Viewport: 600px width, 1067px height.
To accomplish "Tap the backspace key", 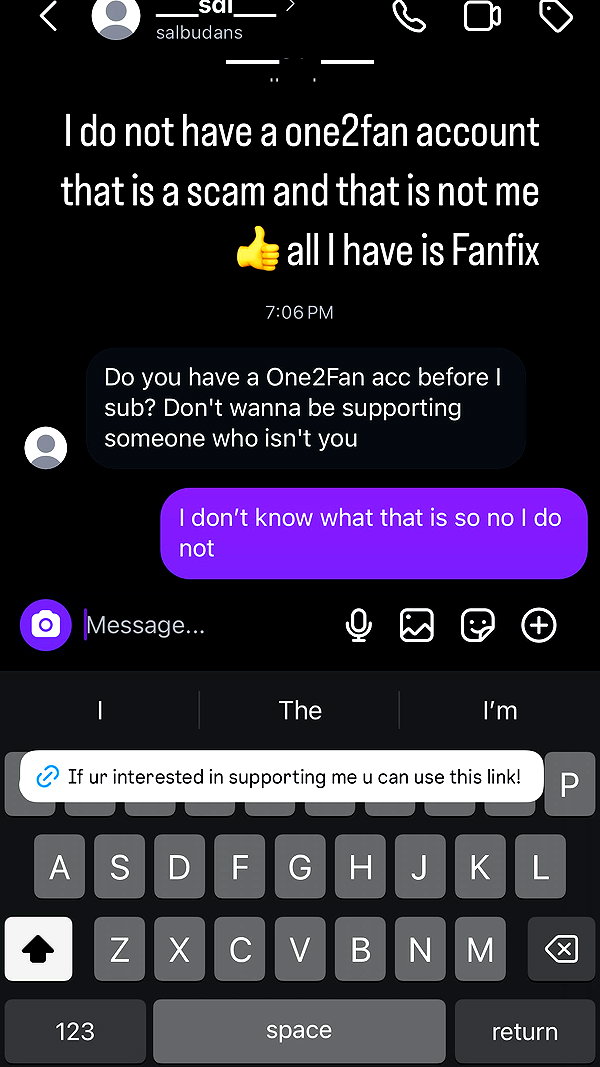I will click(562, 949).
